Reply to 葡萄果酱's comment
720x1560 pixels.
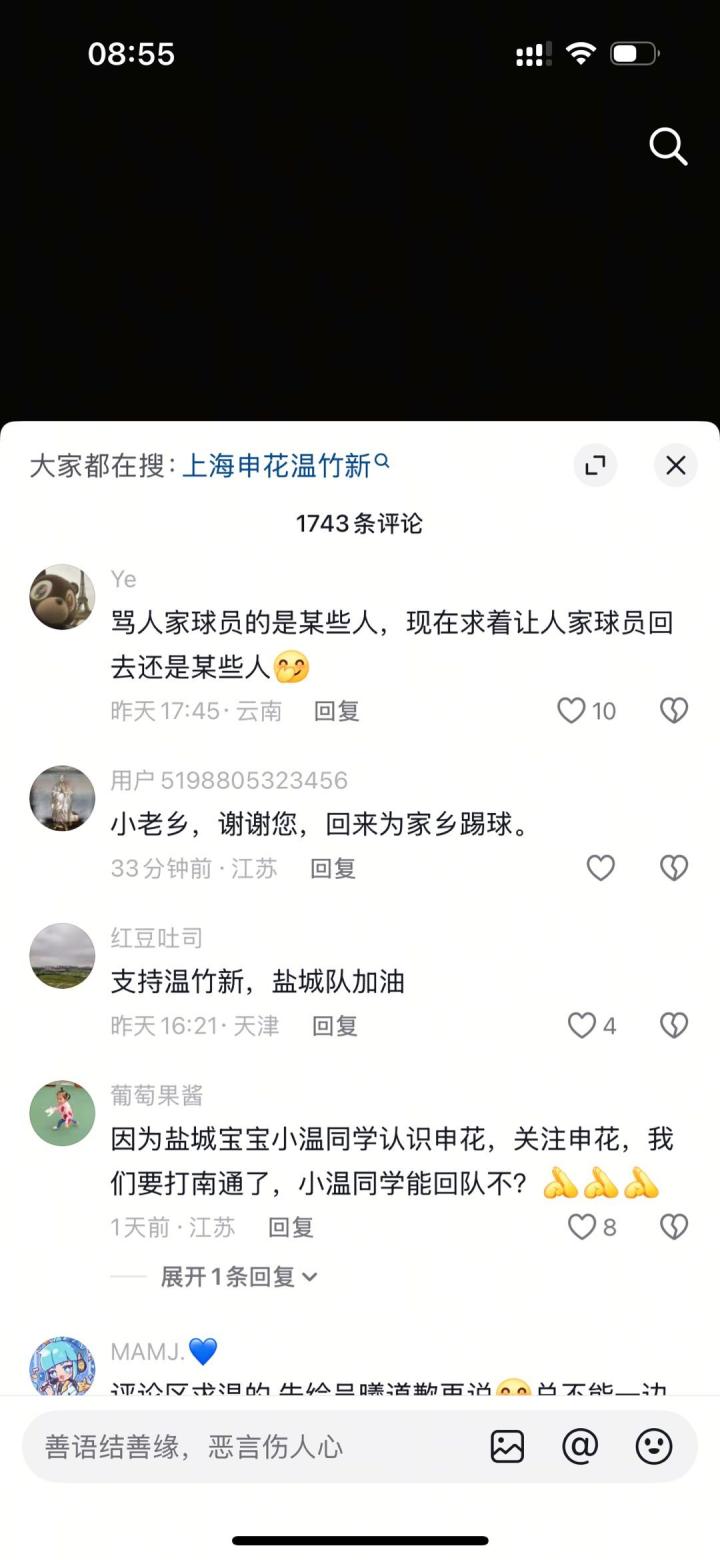pyautogui.click(x=291, y=1227)
